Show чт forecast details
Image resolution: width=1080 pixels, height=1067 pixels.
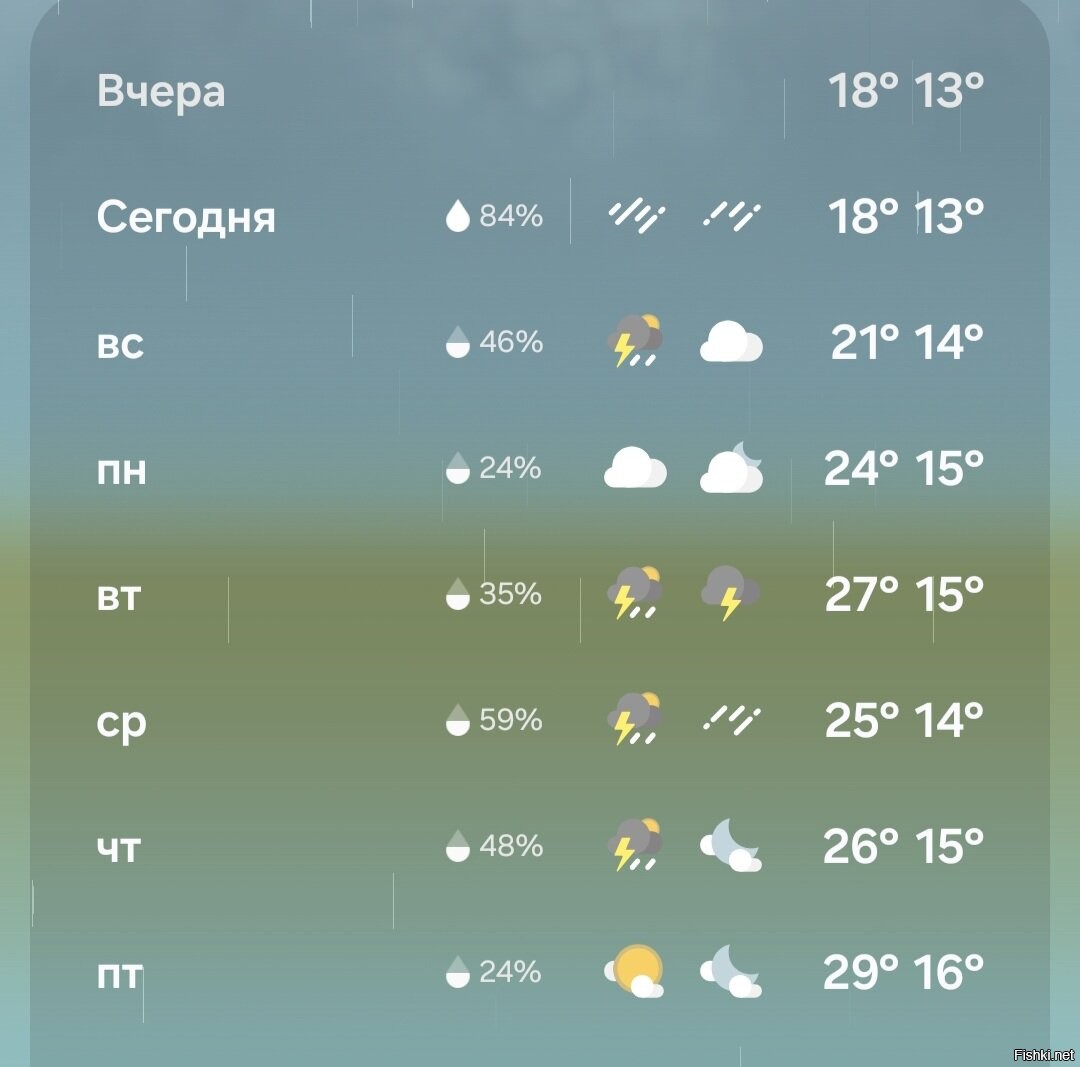[x=540, y=846]
